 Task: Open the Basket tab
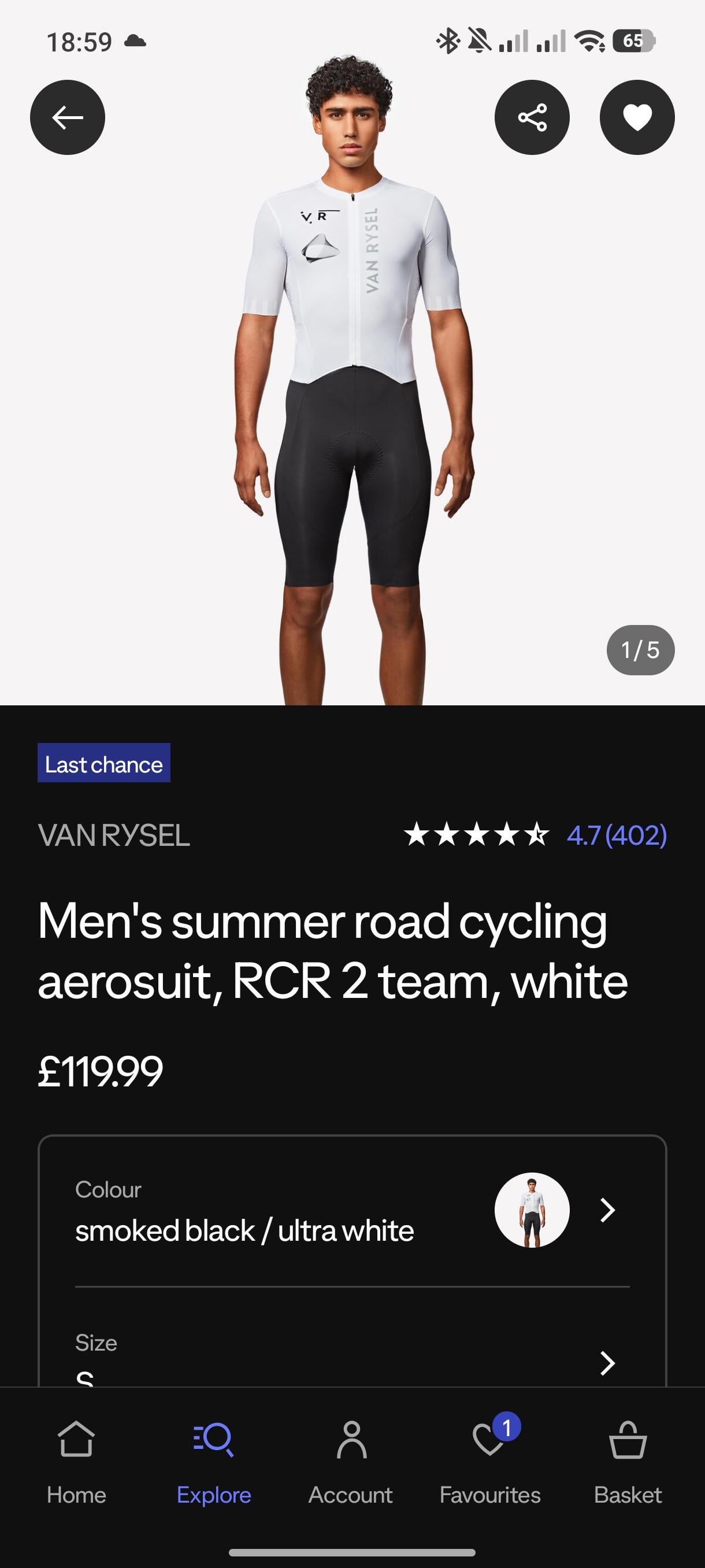[628, 1460]
